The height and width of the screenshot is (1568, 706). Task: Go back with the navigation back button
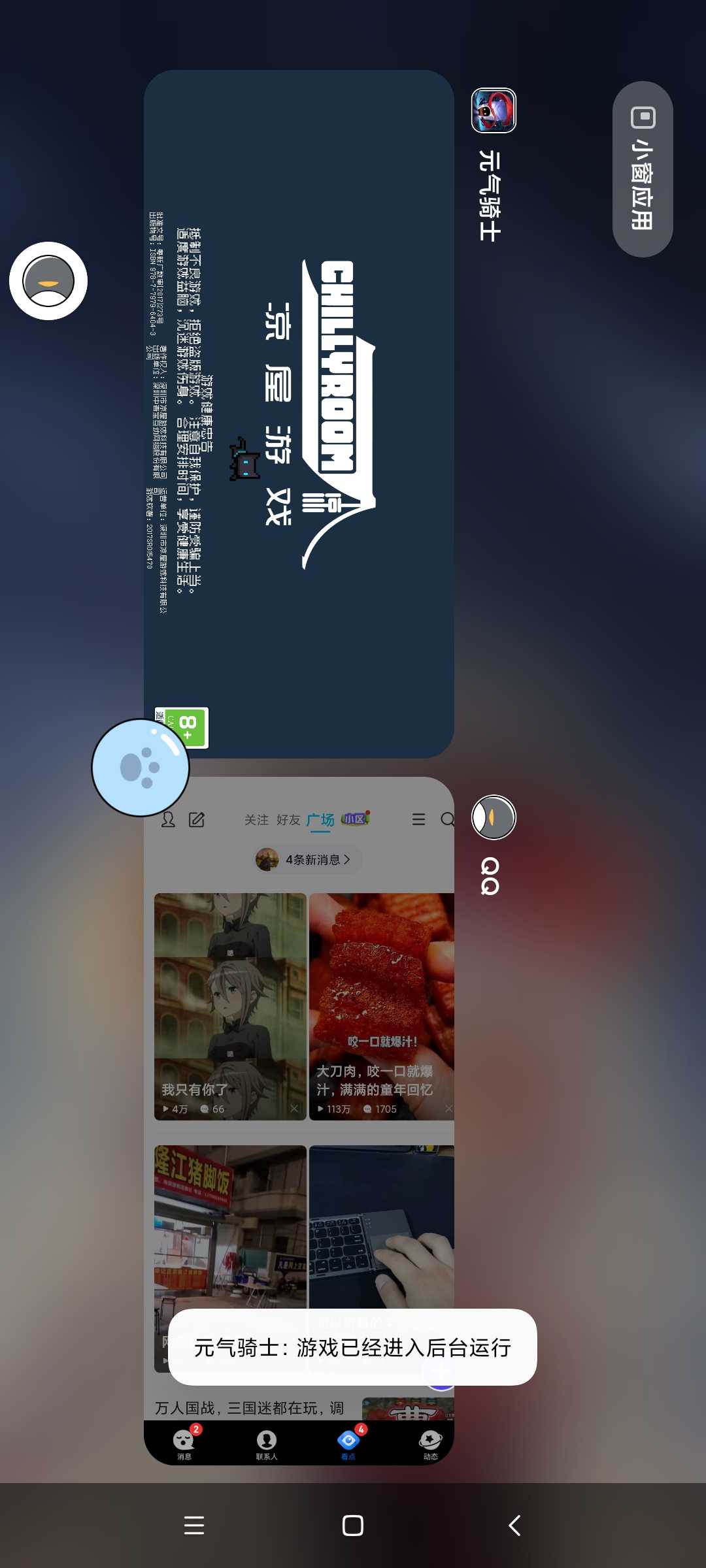[x=514, y=1526]
